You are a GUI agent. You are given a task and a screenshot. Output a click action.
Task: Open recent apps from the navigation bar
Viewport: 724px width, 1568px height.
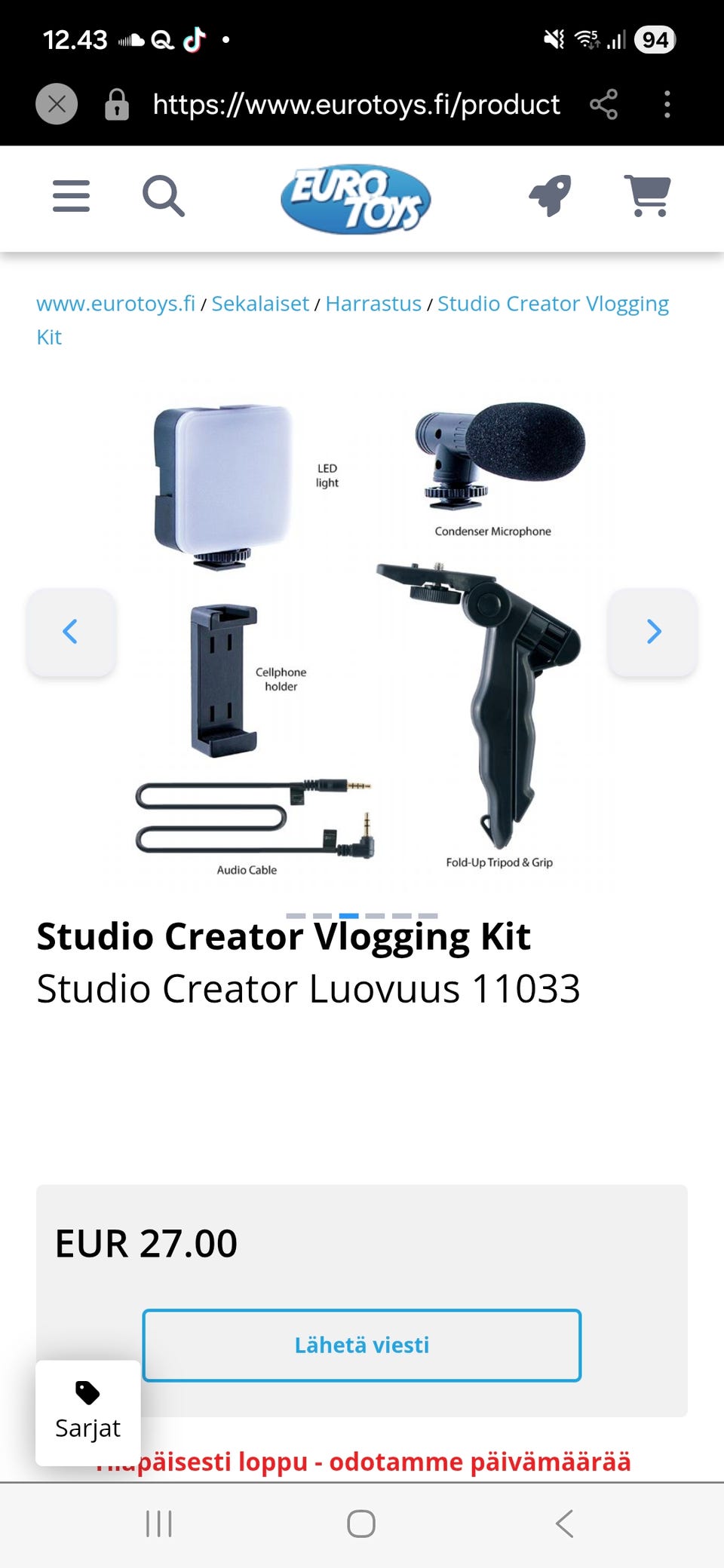(159, 1524)
